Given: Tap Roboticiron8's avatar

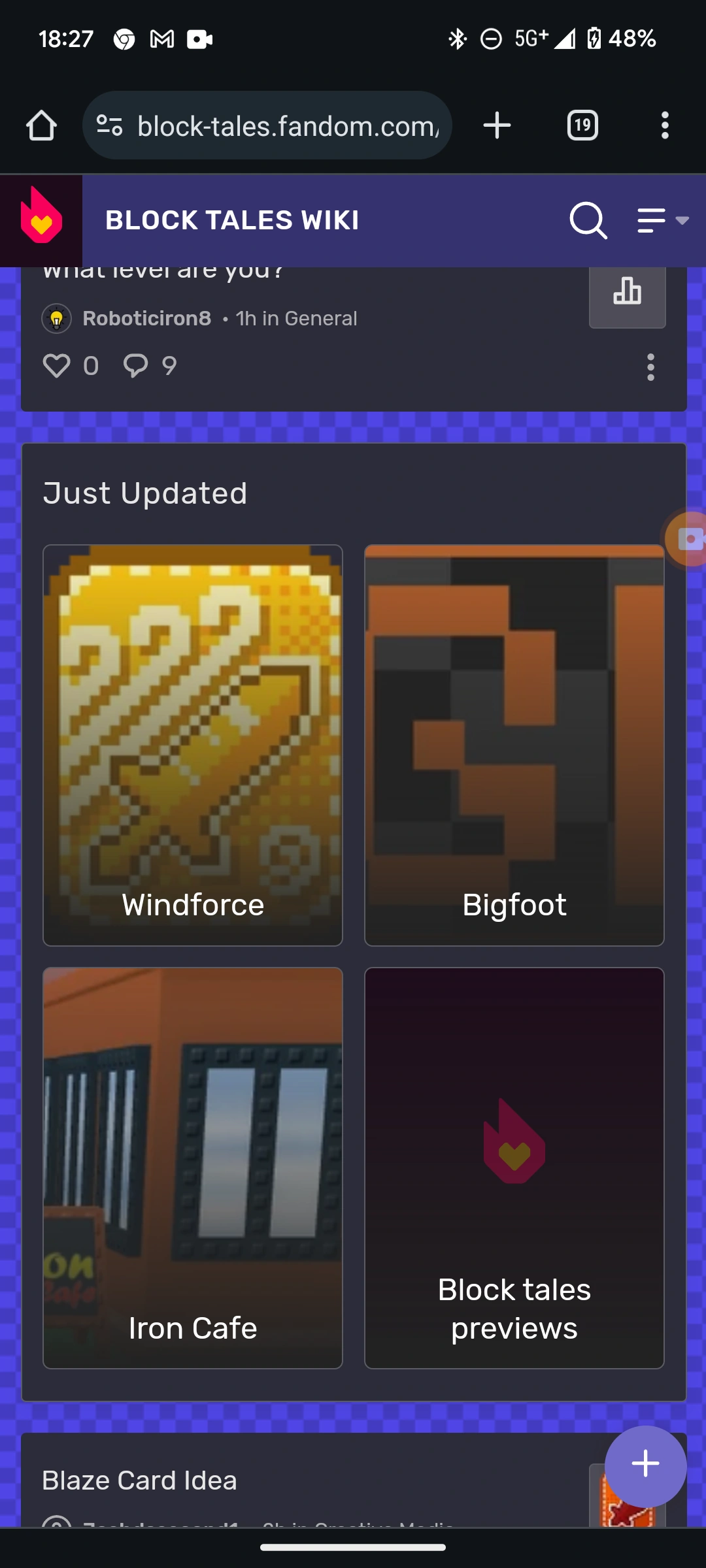Looking at the screenshot, I should 58,319.
